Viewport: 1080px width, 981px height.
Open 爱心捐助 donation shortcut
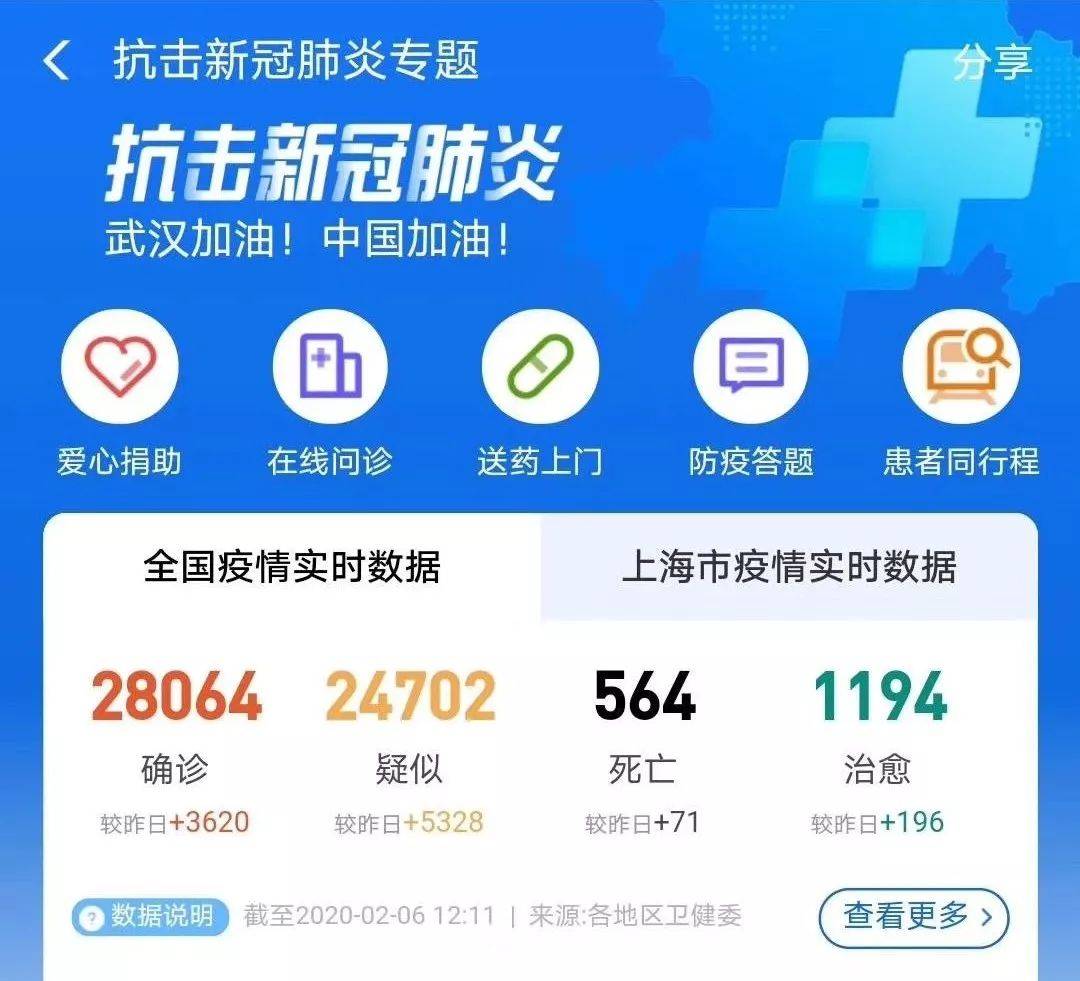pos(120,367)
